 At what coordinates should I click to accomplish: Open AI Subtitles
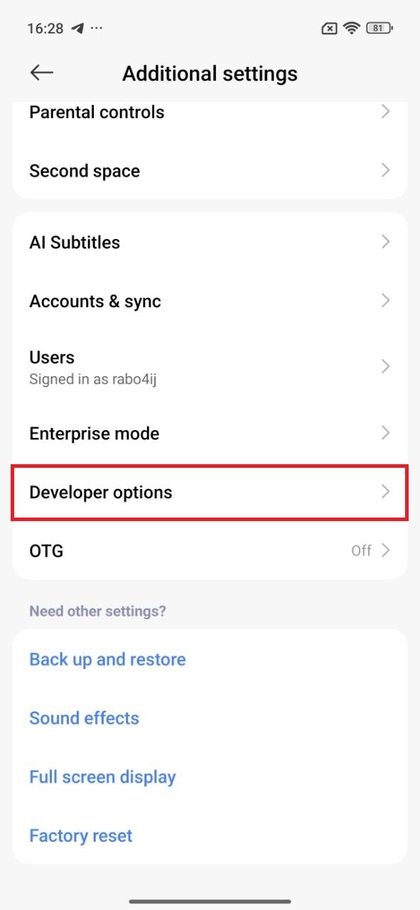pos(209,242)
